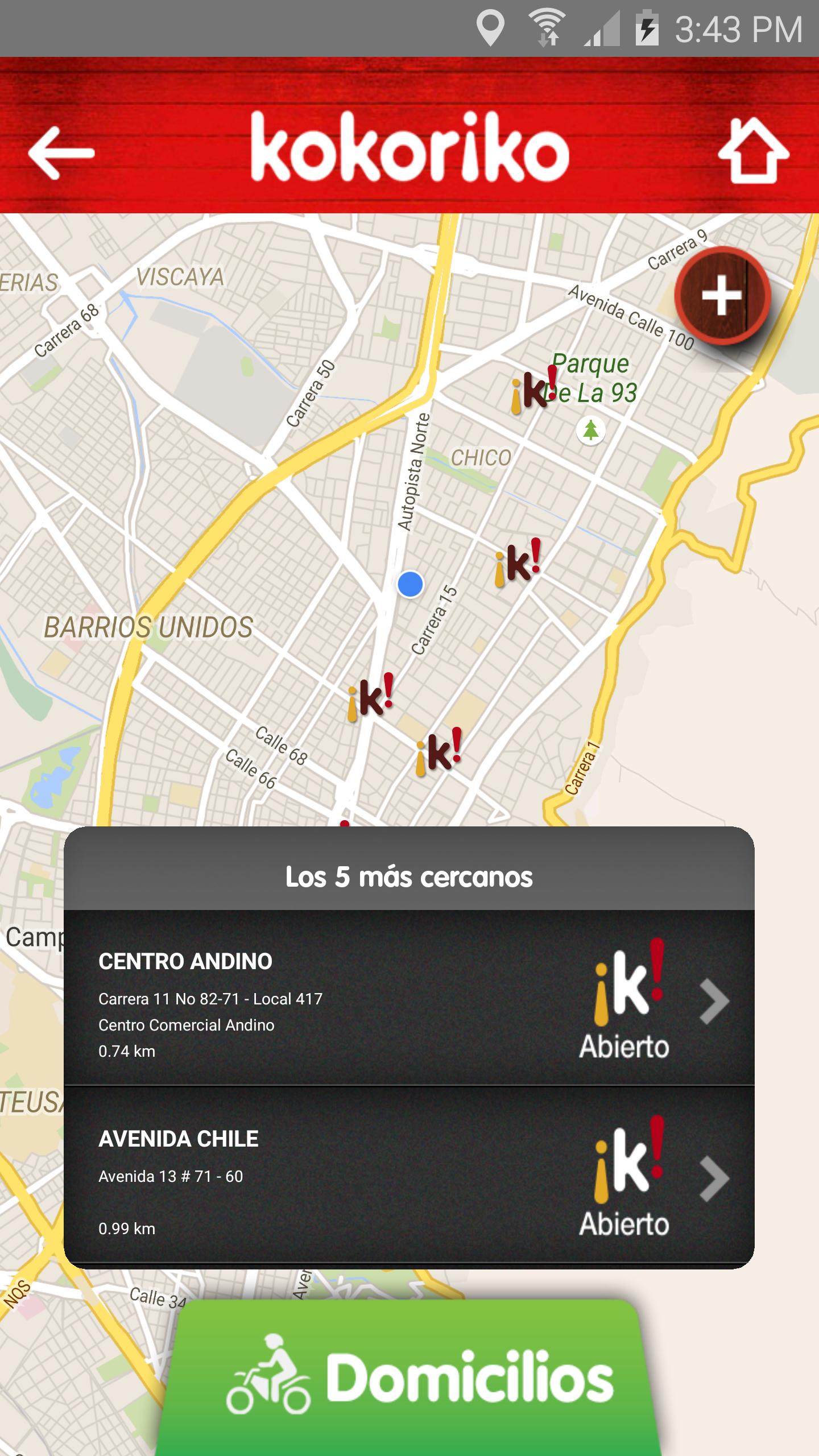Select the restaurant marker beside Calle 68
Viewport: 819px width, 1456px height.
pos(370,698)
